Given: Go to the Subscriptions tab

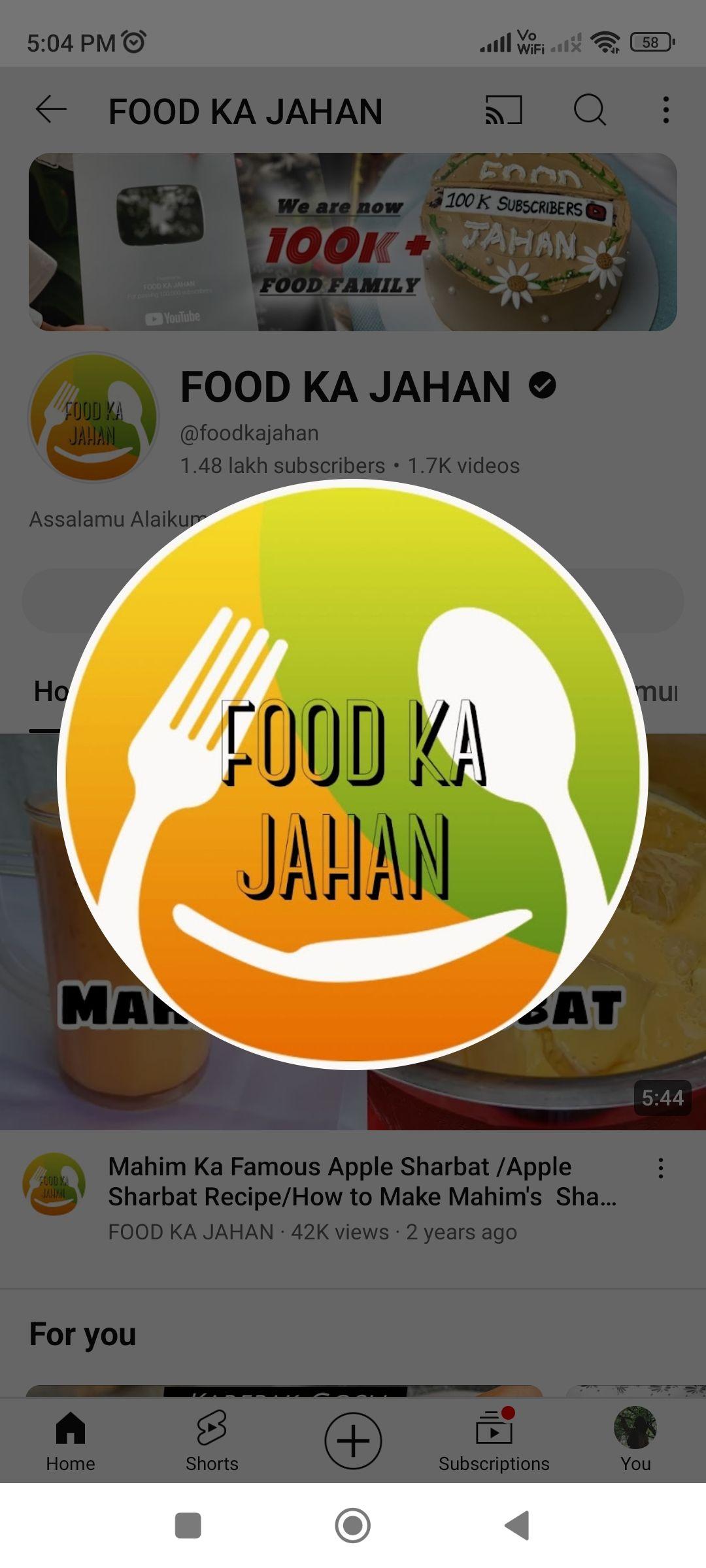Looking at the screenshot, I should click(494, 1440).
